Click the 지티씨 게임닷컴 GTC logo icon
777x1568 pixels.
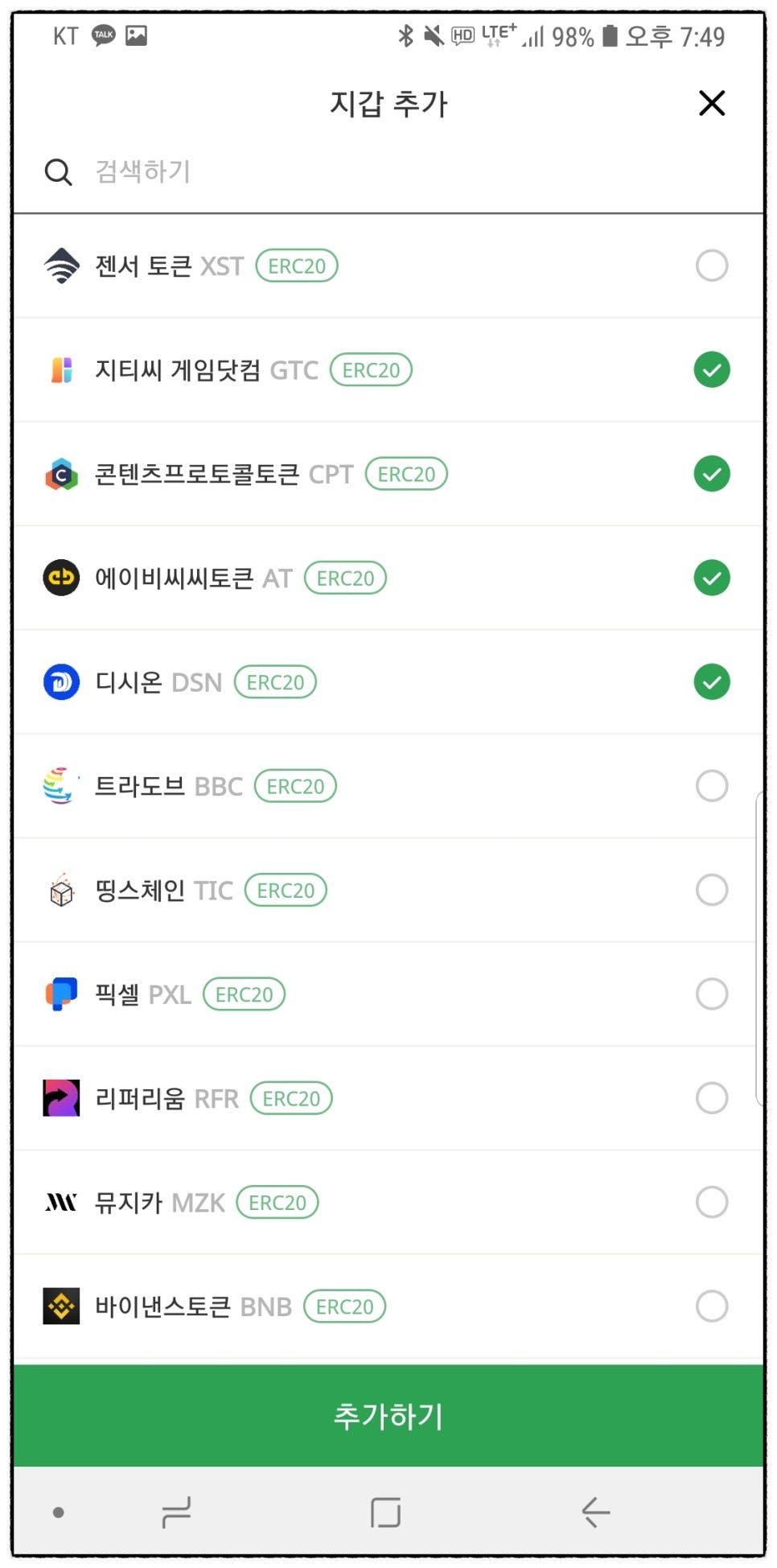(x=60, y=369)
